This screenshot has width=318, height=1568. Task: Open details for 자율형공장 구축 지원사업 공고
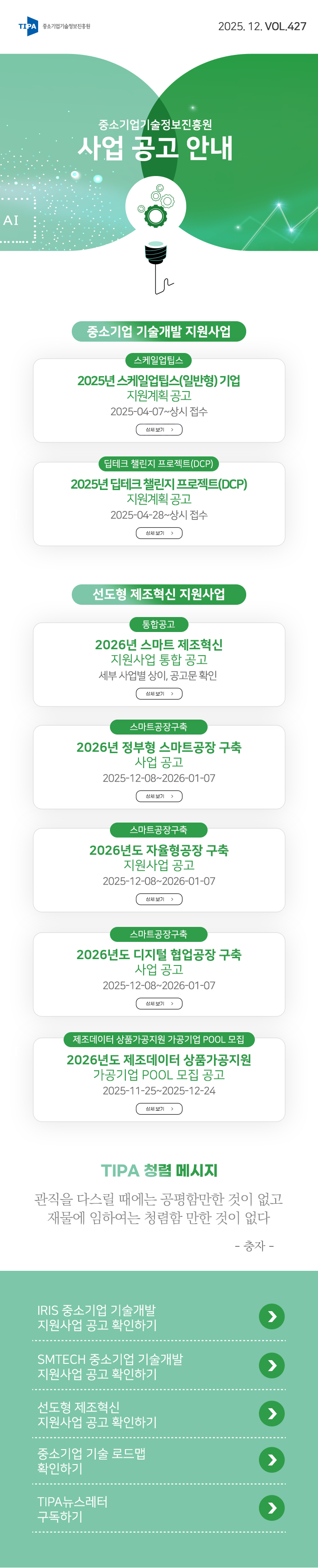coord(159,899)
